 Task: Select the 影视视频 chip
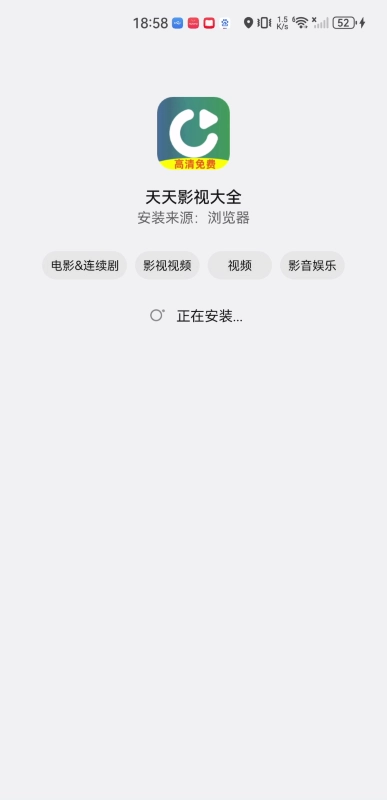pyautogui.click(x=167, y=265)
